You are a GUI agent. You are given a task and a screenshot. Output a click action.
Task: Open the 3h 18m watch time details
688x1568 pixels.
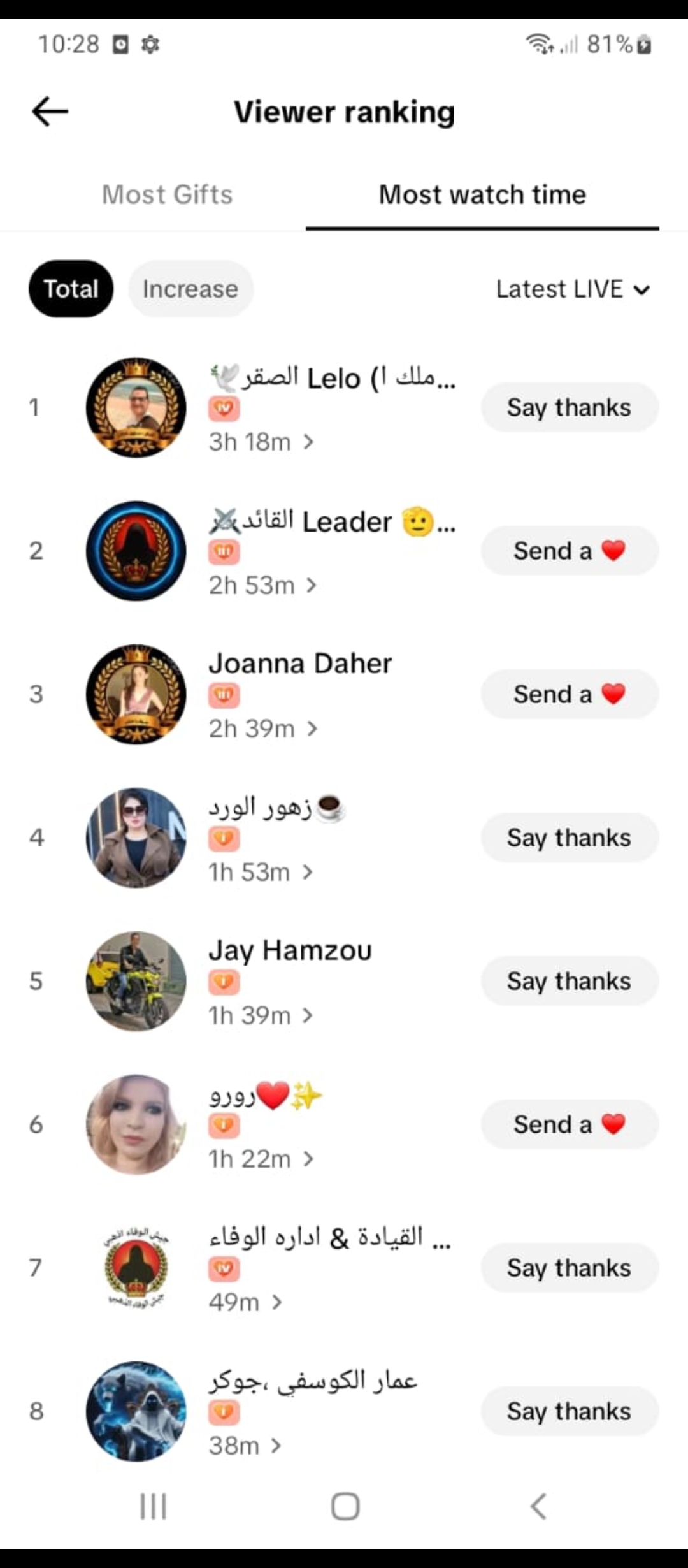(x=261, y=442)
